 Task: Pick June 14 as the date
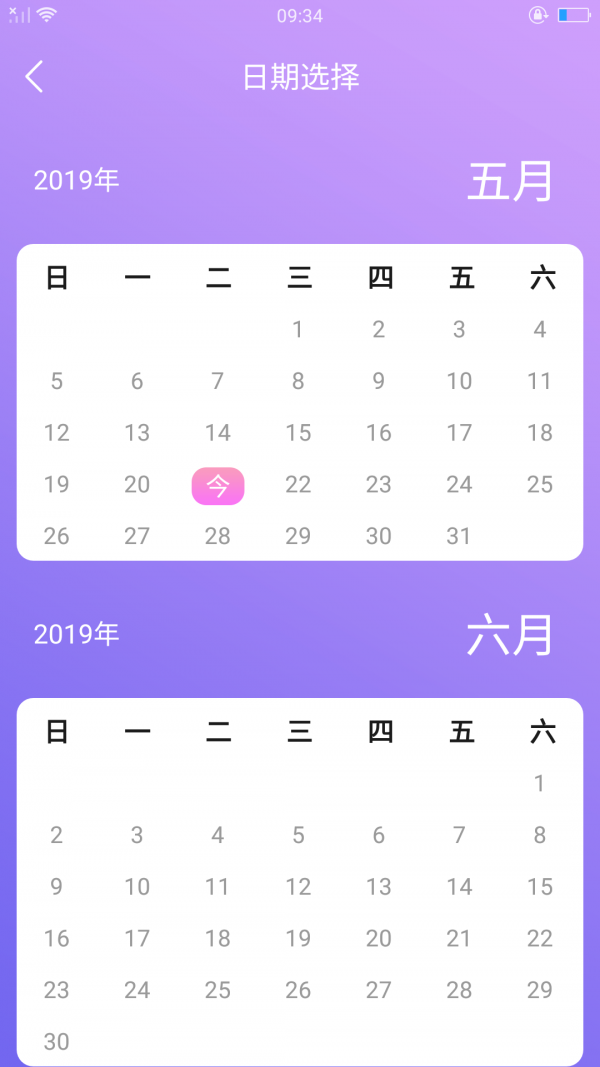(x=459, y=887)
